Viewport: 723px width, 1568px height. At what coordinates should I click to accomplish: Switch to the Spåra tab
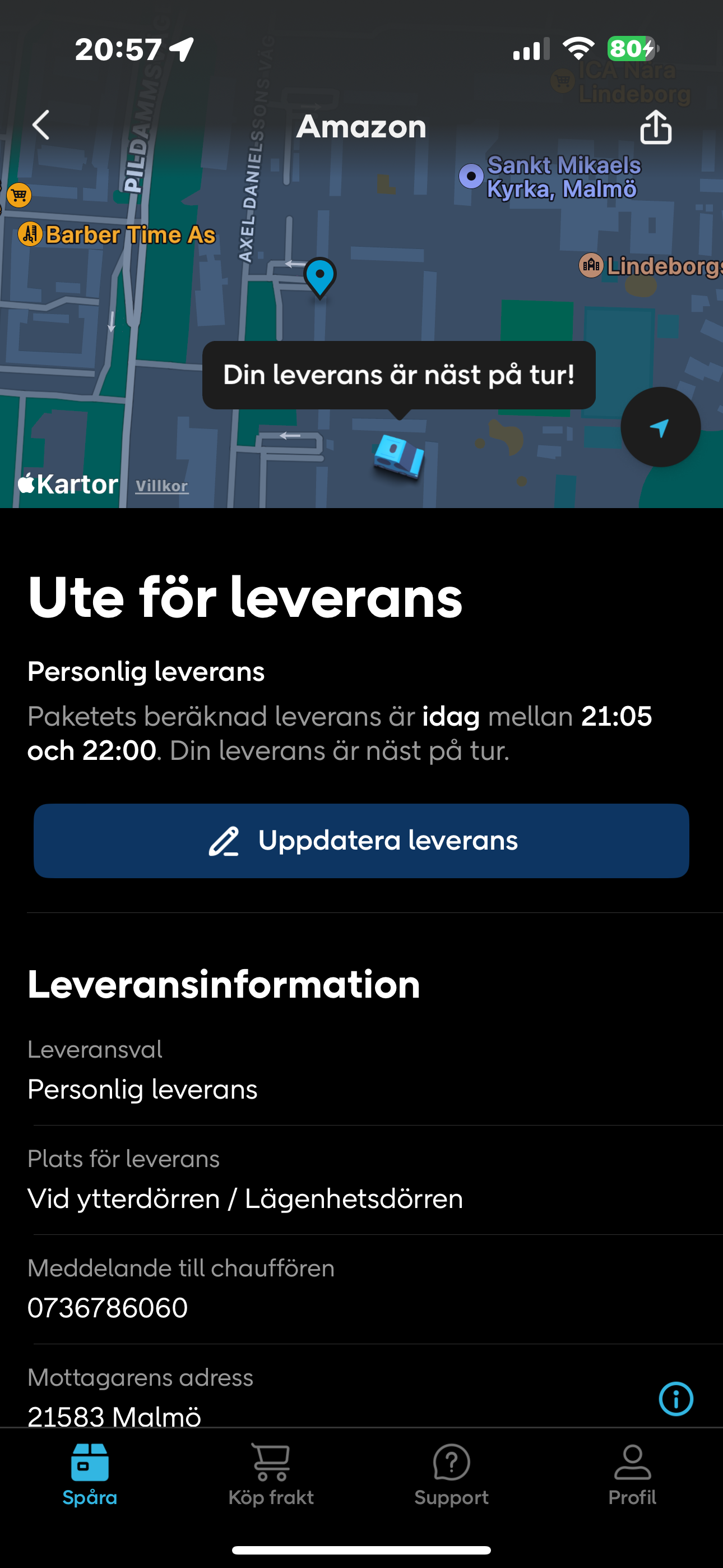tap(90, 1474)
